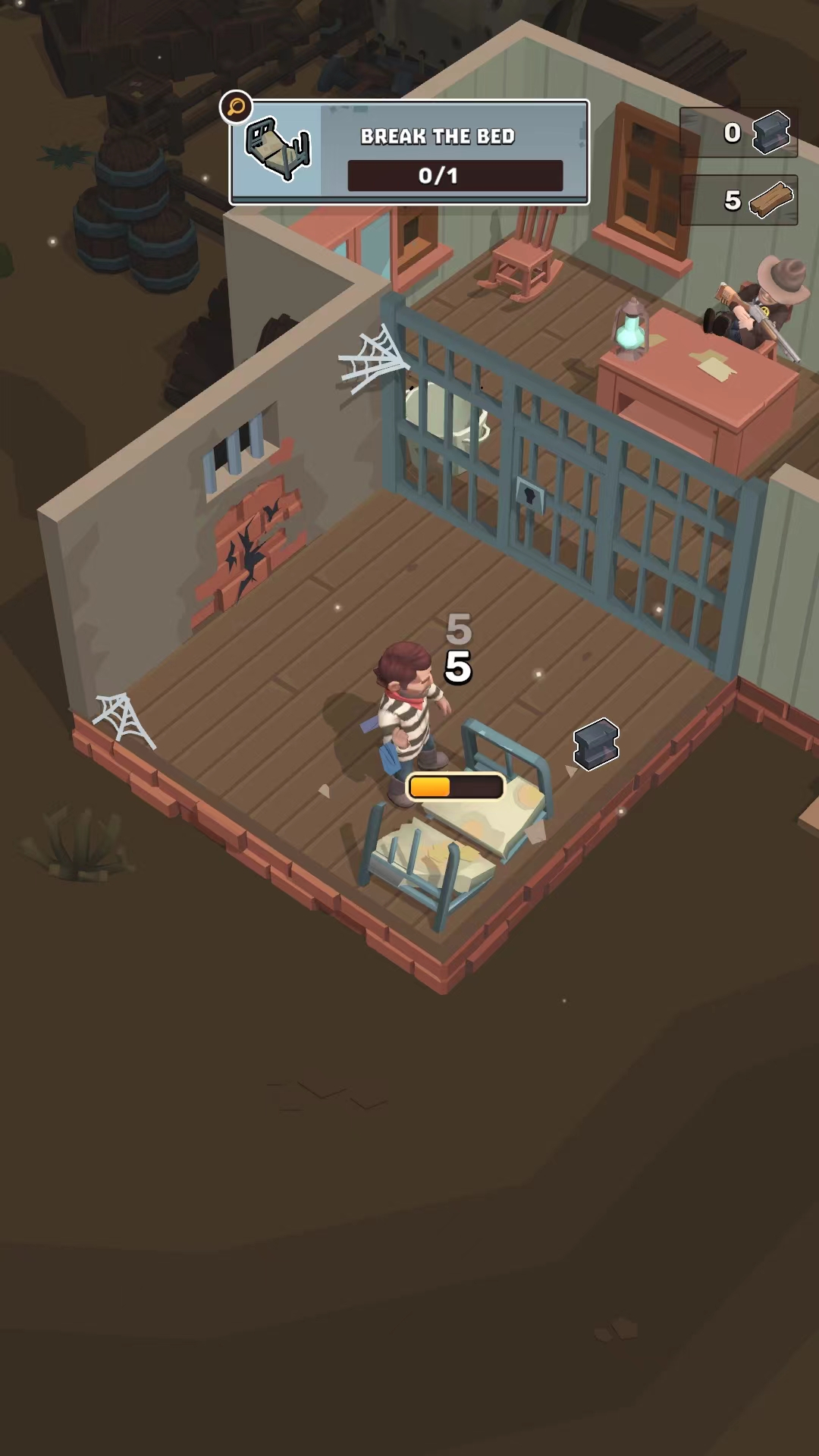
Task: Open the magnifier icon on quest banner
Action: click(236, 107)
